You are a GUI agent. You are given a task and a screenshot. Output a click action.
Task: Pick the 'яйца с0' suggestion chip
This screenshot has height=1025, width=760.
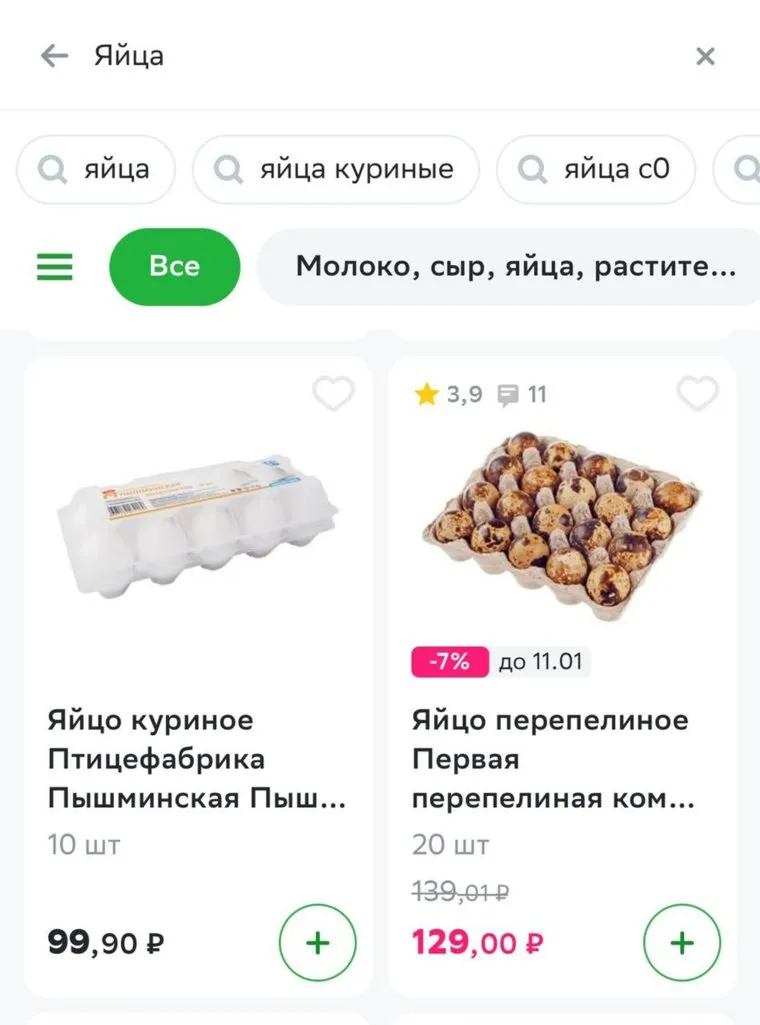tap(596, 170)
